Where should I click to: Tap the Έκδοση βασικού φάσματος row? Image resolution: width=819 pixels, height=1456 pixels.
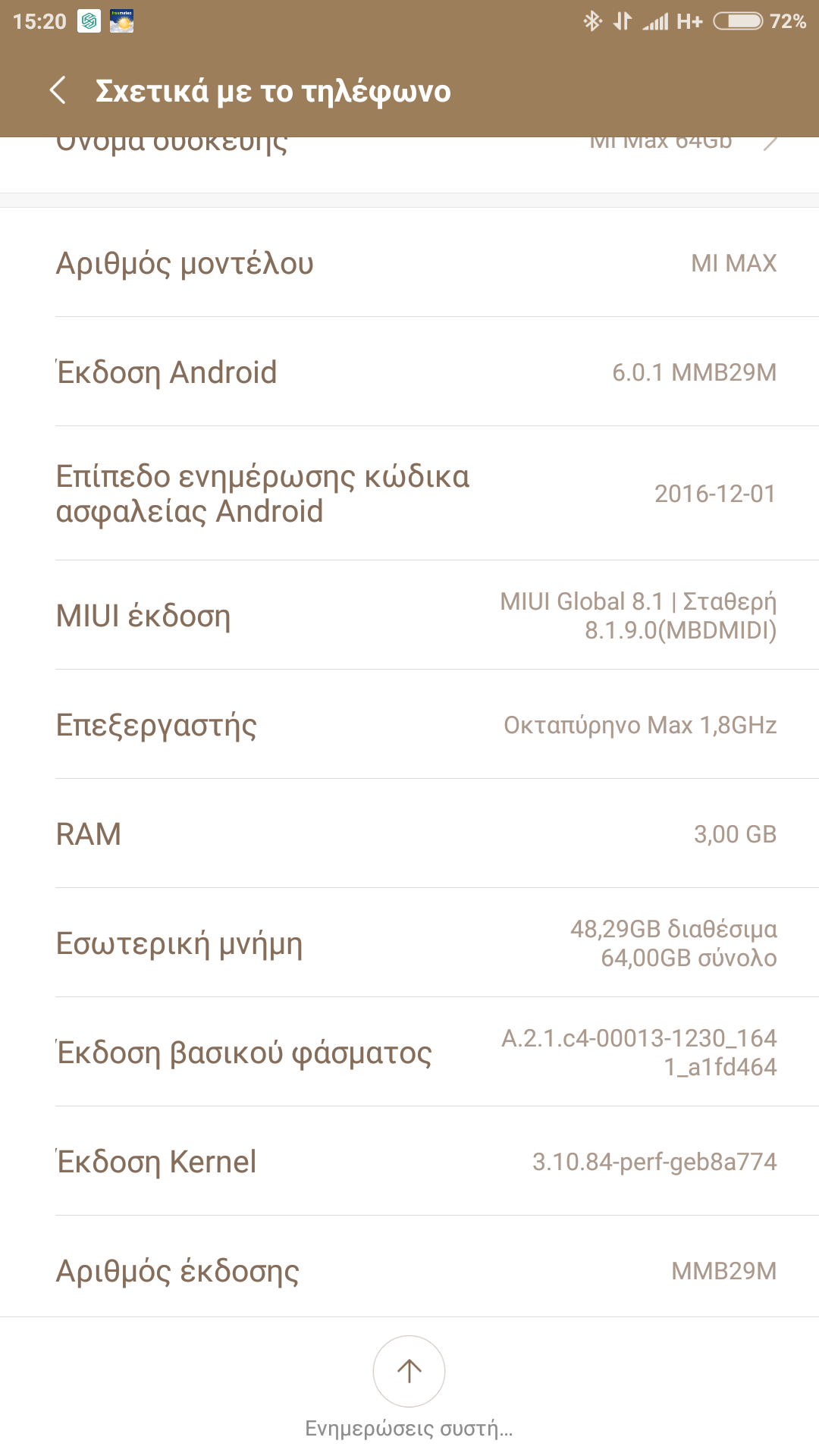[x=409, y=1053]
